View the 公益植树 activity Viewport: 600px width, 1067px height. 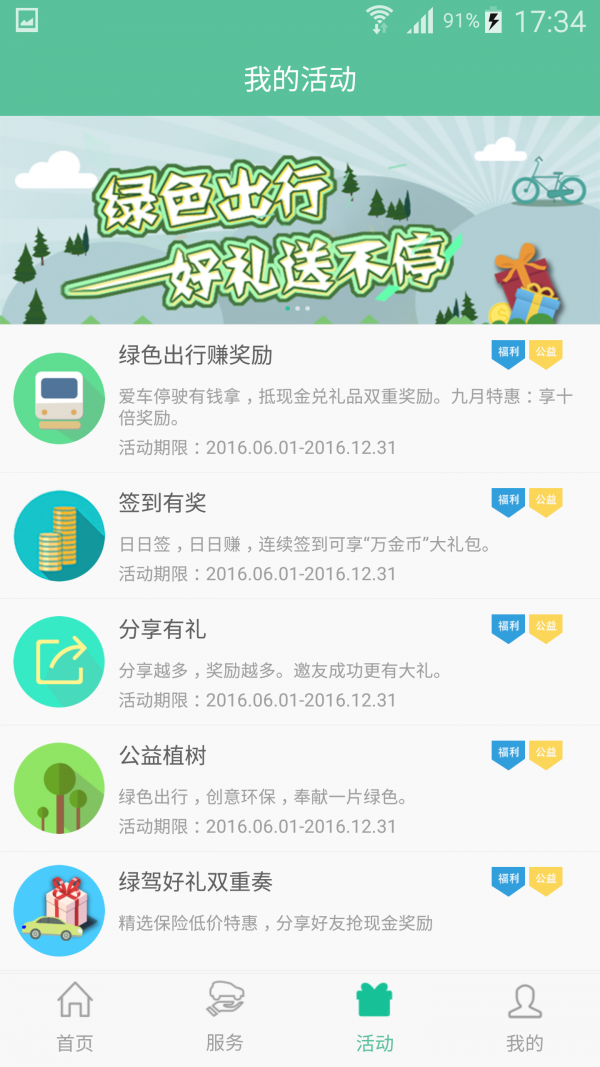tap(300, 788)
